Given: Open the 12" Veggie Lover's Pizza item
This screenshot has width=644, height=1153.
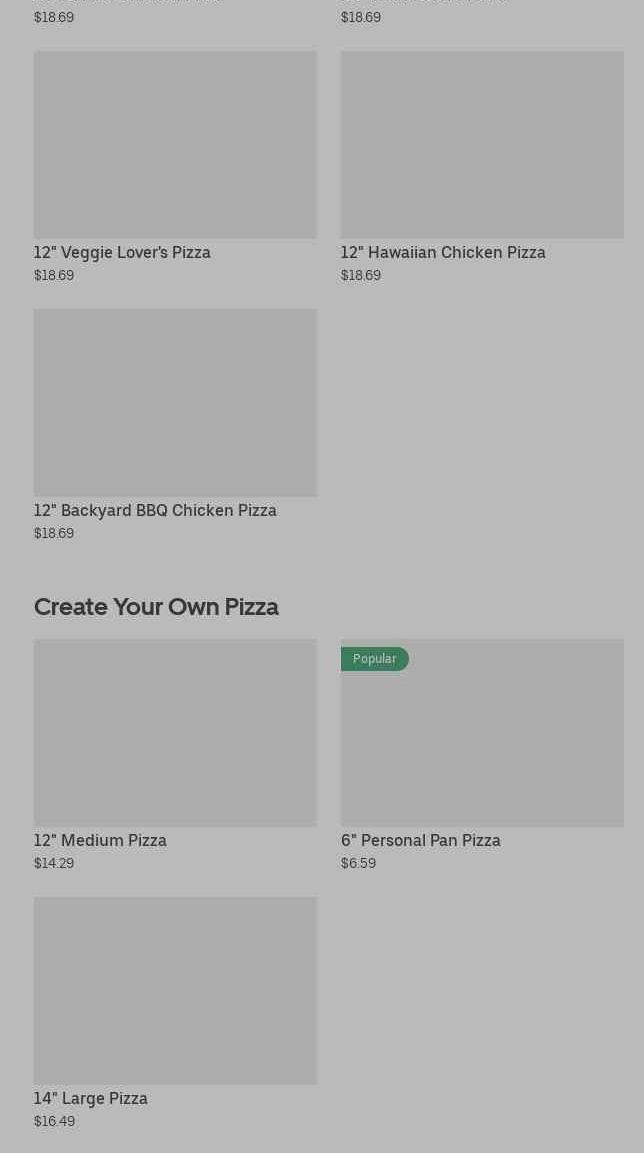Looking at the screenshot, I should [x=175, y=167].
